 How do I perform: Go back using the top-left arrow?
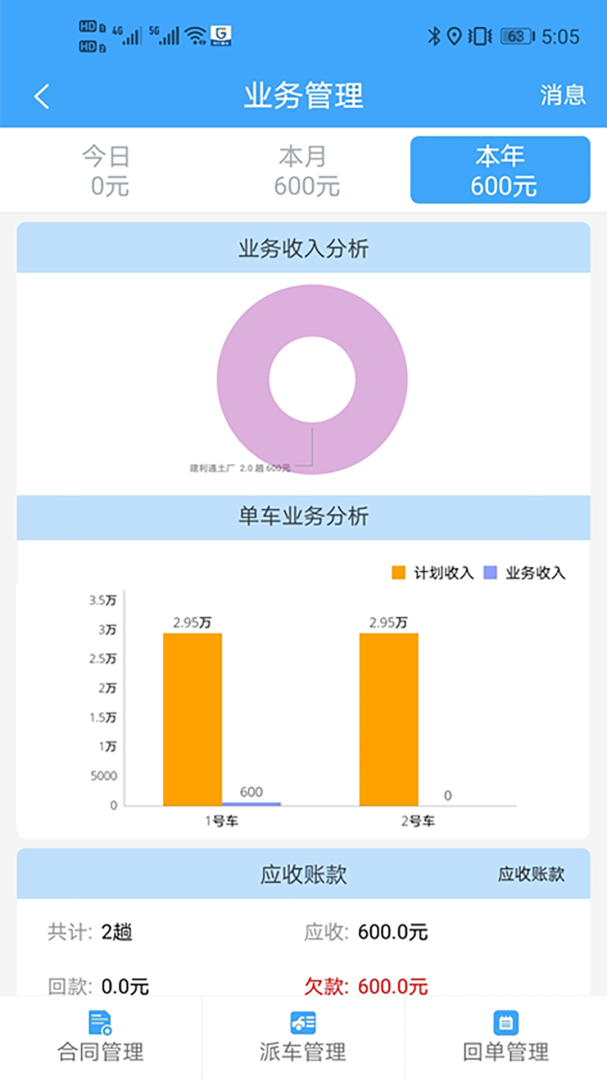(x=41, y=96)
